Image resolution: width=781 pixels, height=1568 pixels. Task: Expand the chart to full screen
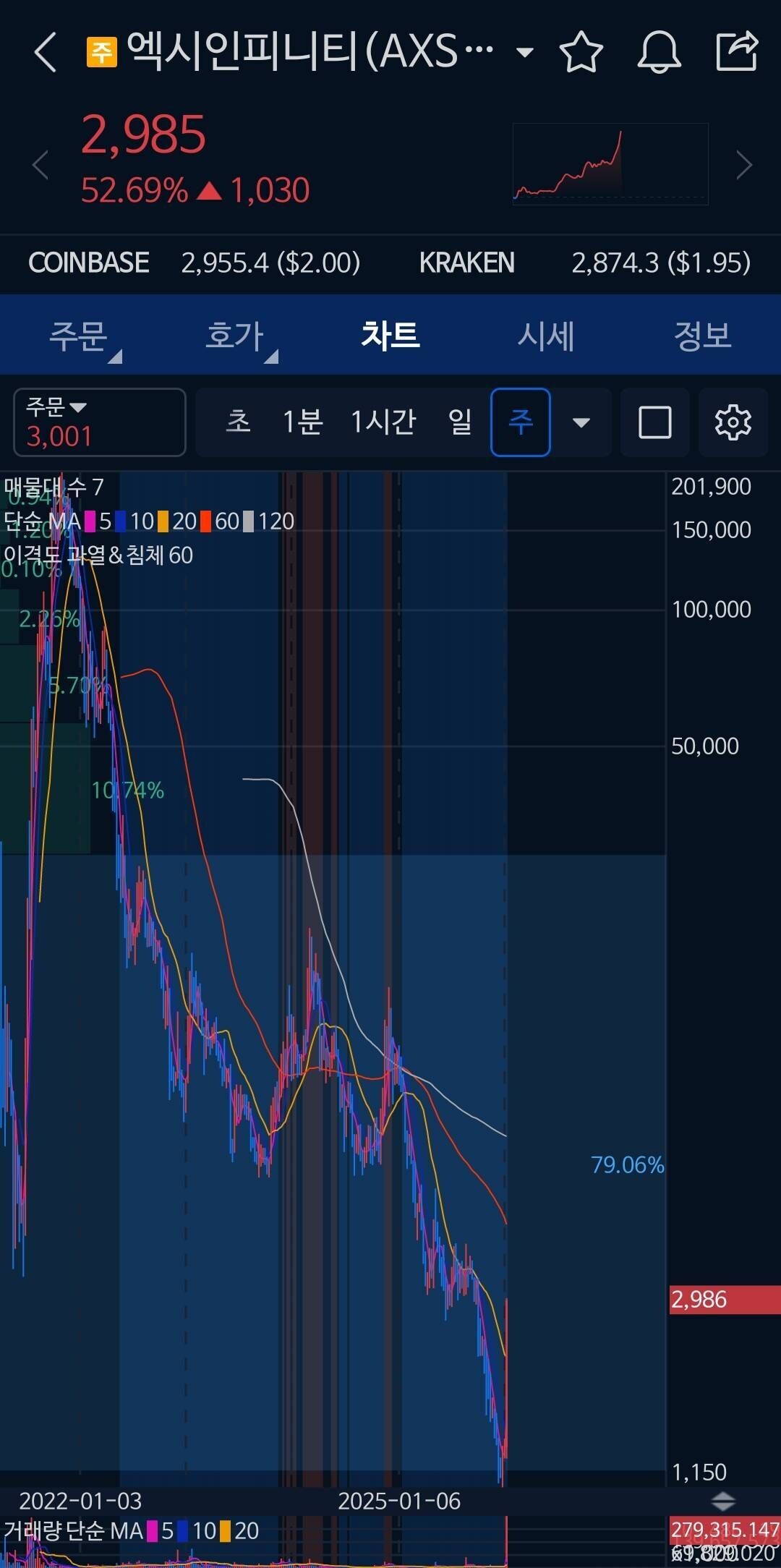655,422
